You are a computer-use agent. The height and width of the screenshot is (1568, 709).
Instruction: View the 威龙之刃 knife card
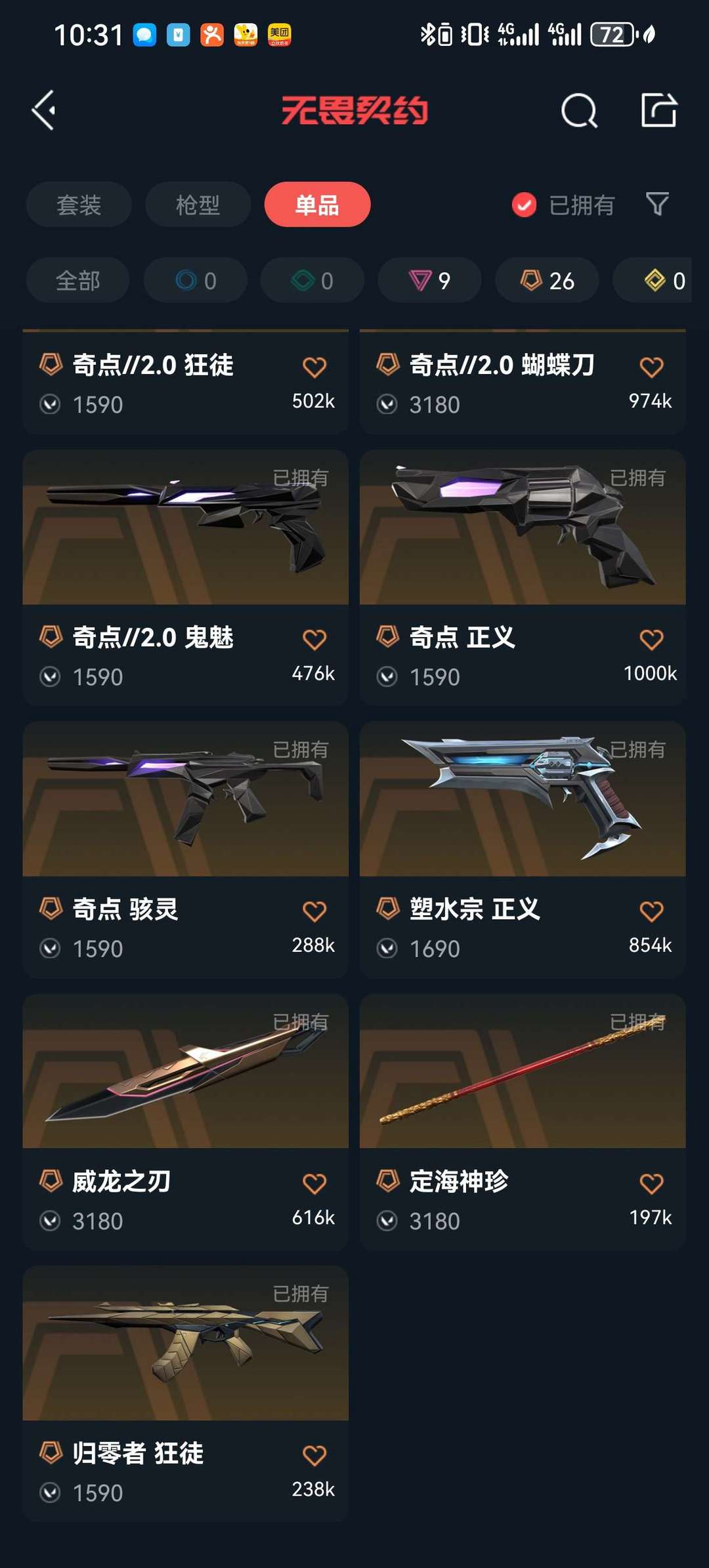pyautogui.click(x=185, y=1122)
